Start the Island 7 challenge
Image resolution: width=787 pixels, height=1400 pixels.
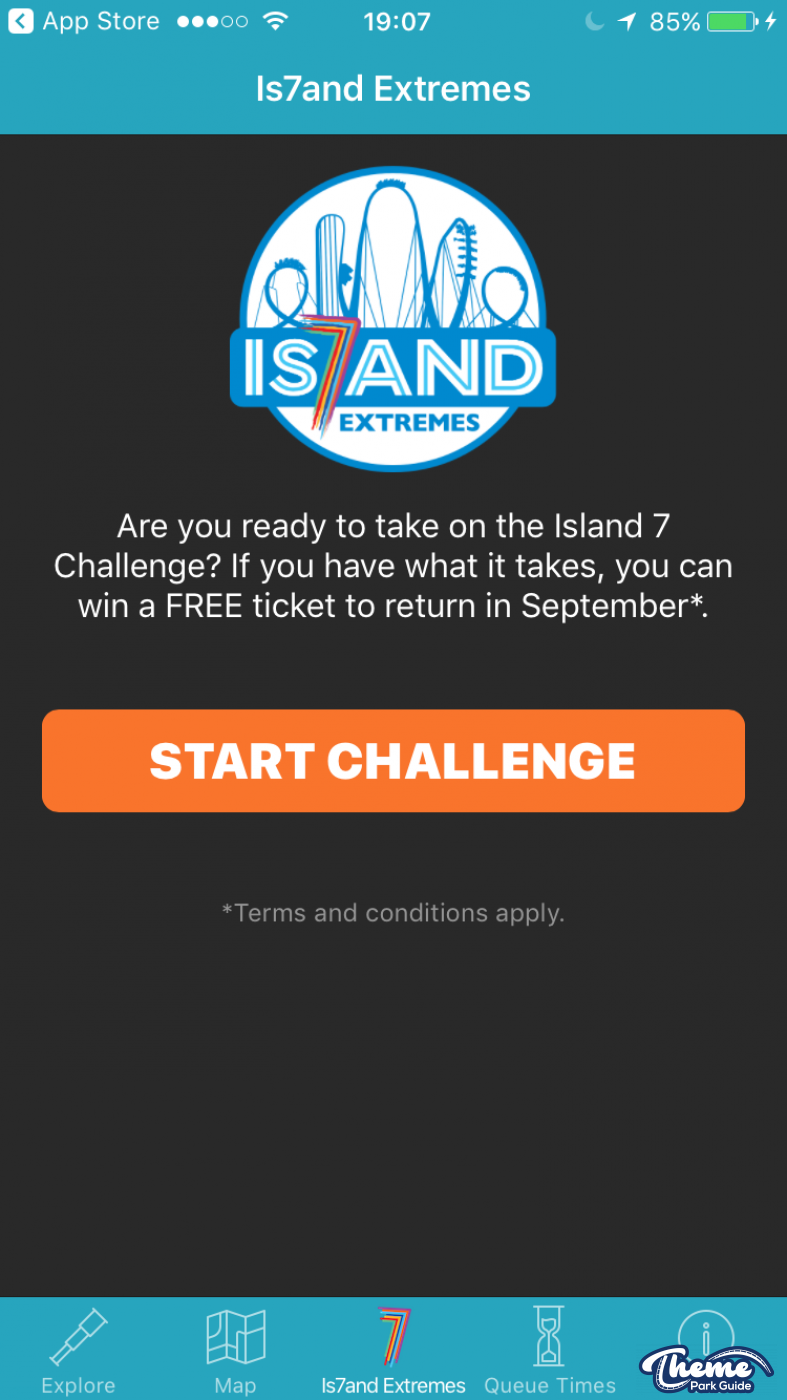393,761
